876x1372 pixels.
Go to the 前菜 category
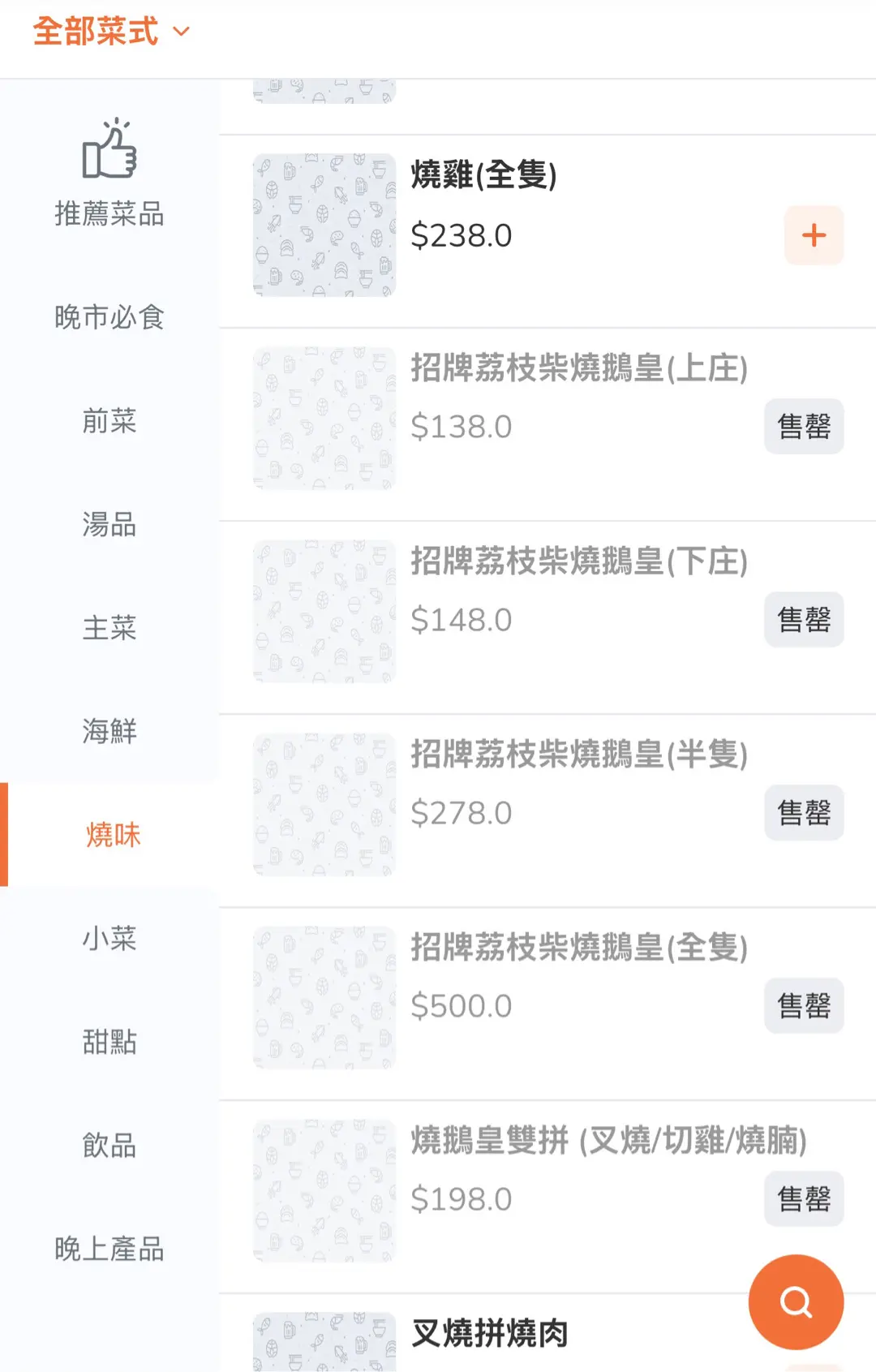coord(109,421)
